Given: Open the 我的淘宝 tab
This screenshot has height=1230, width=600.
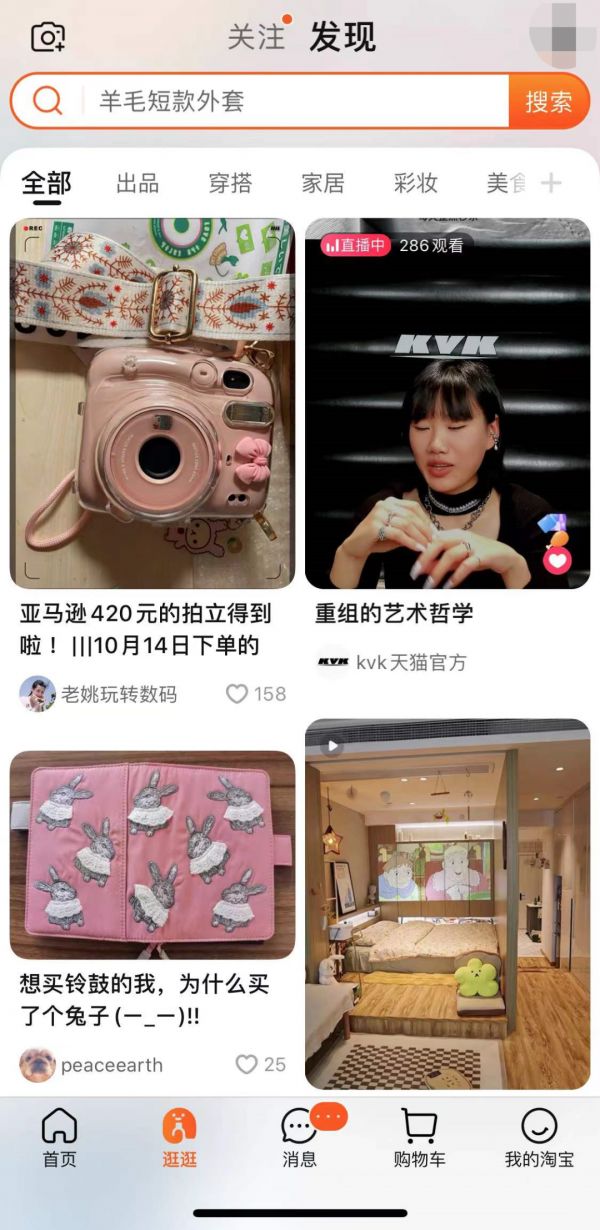Looking at the screenshot, I should (x=539, y=1138).
